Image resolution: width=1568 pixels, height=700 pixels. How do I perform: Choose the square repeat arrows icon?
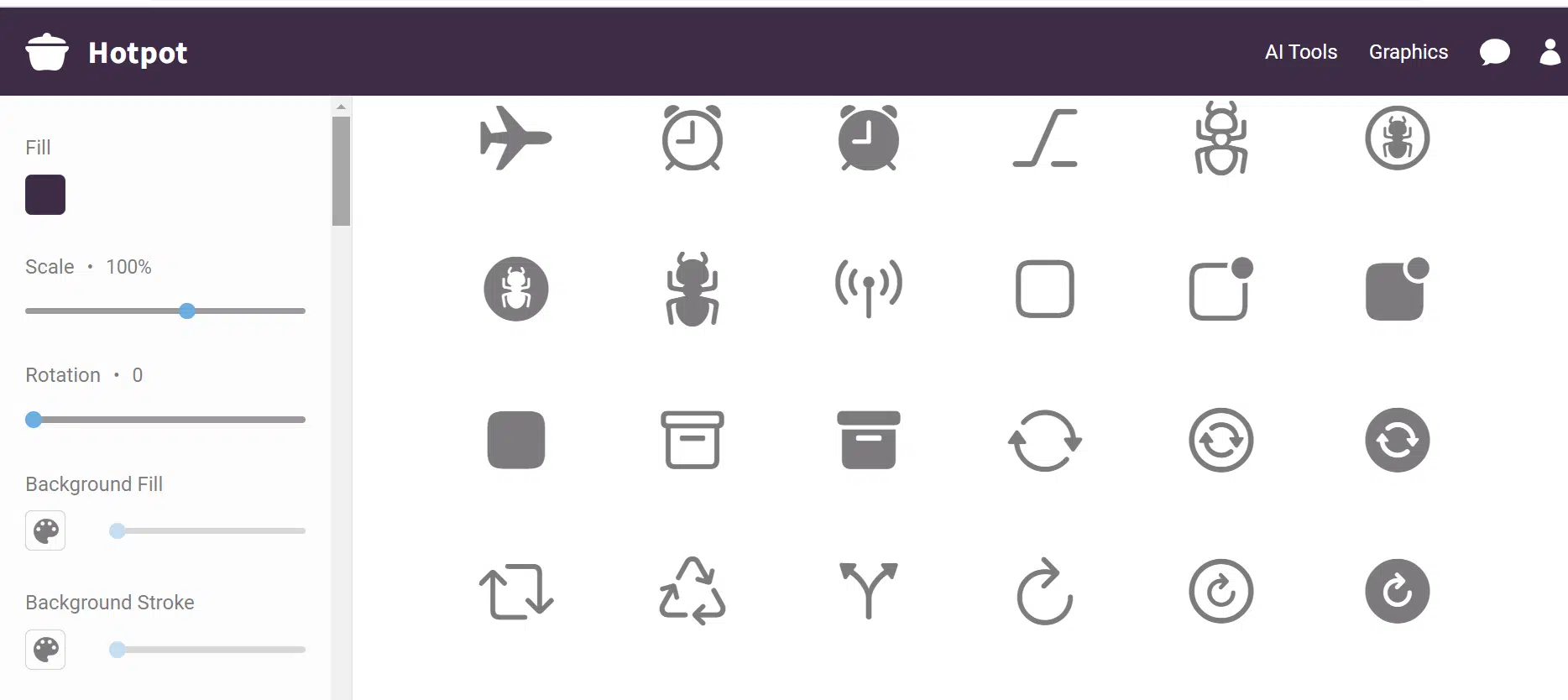pyautogui.click(x=515, y=591)
